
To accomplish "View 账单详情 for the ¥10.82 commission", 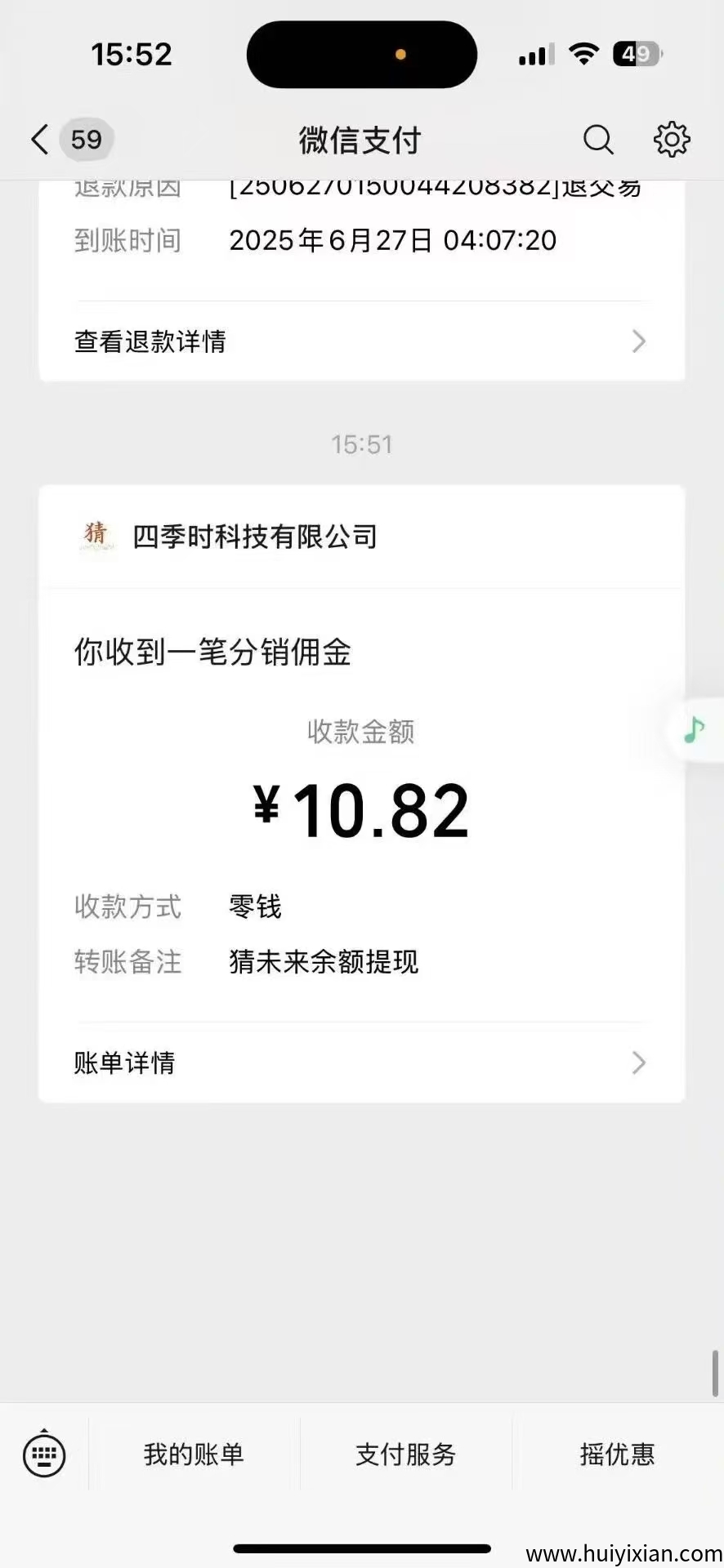I will click(361, 1062).
